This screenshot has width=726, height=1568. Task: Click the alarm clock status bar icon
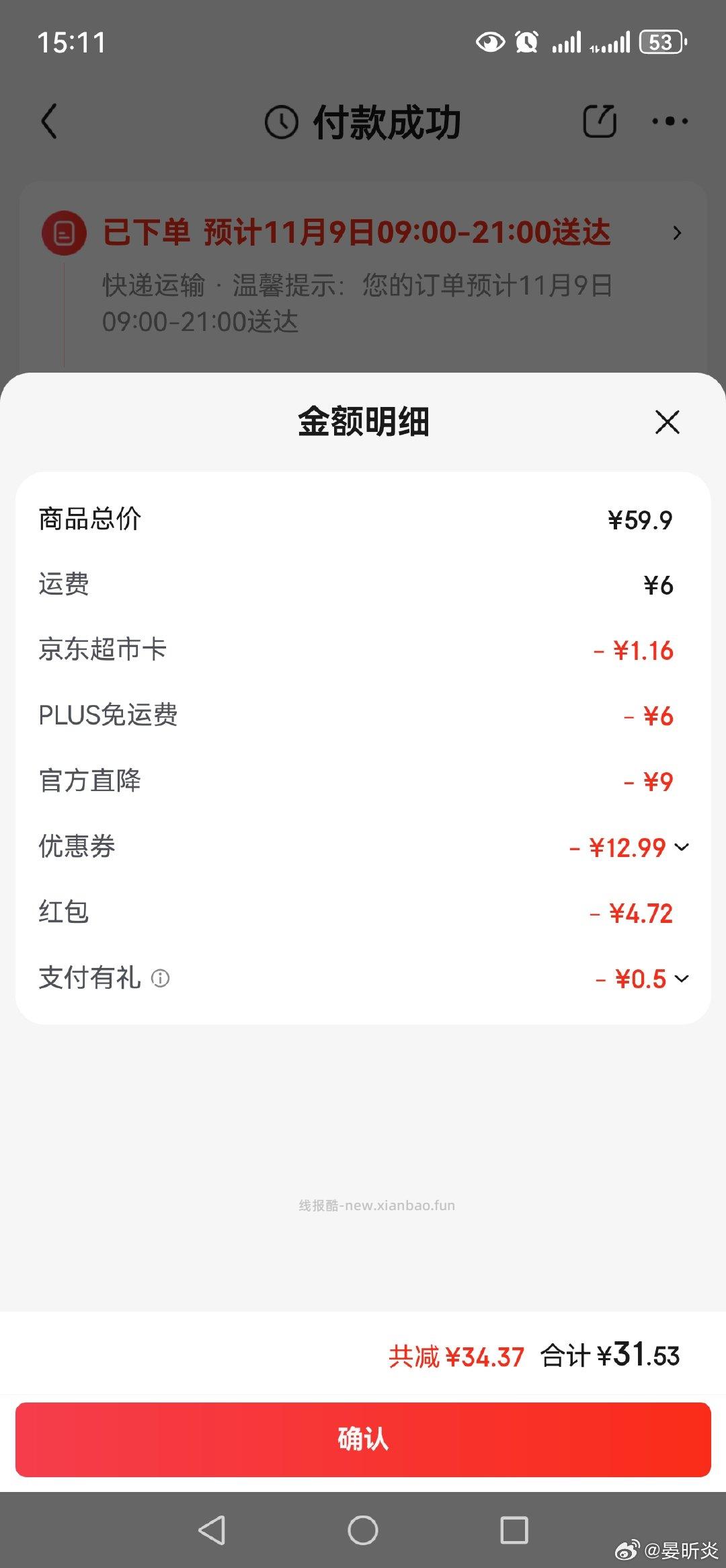coord(528,42)
